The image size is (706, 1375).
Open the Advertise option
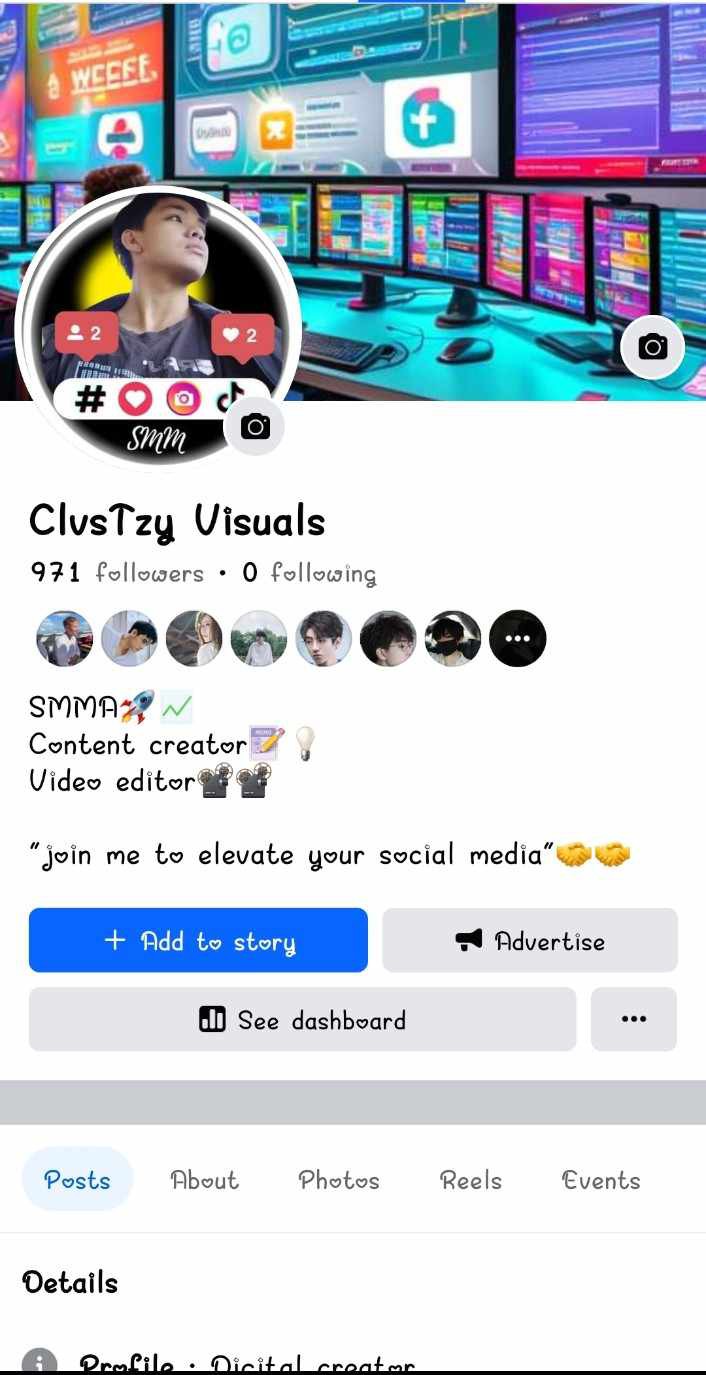click(x=530, y=941)
